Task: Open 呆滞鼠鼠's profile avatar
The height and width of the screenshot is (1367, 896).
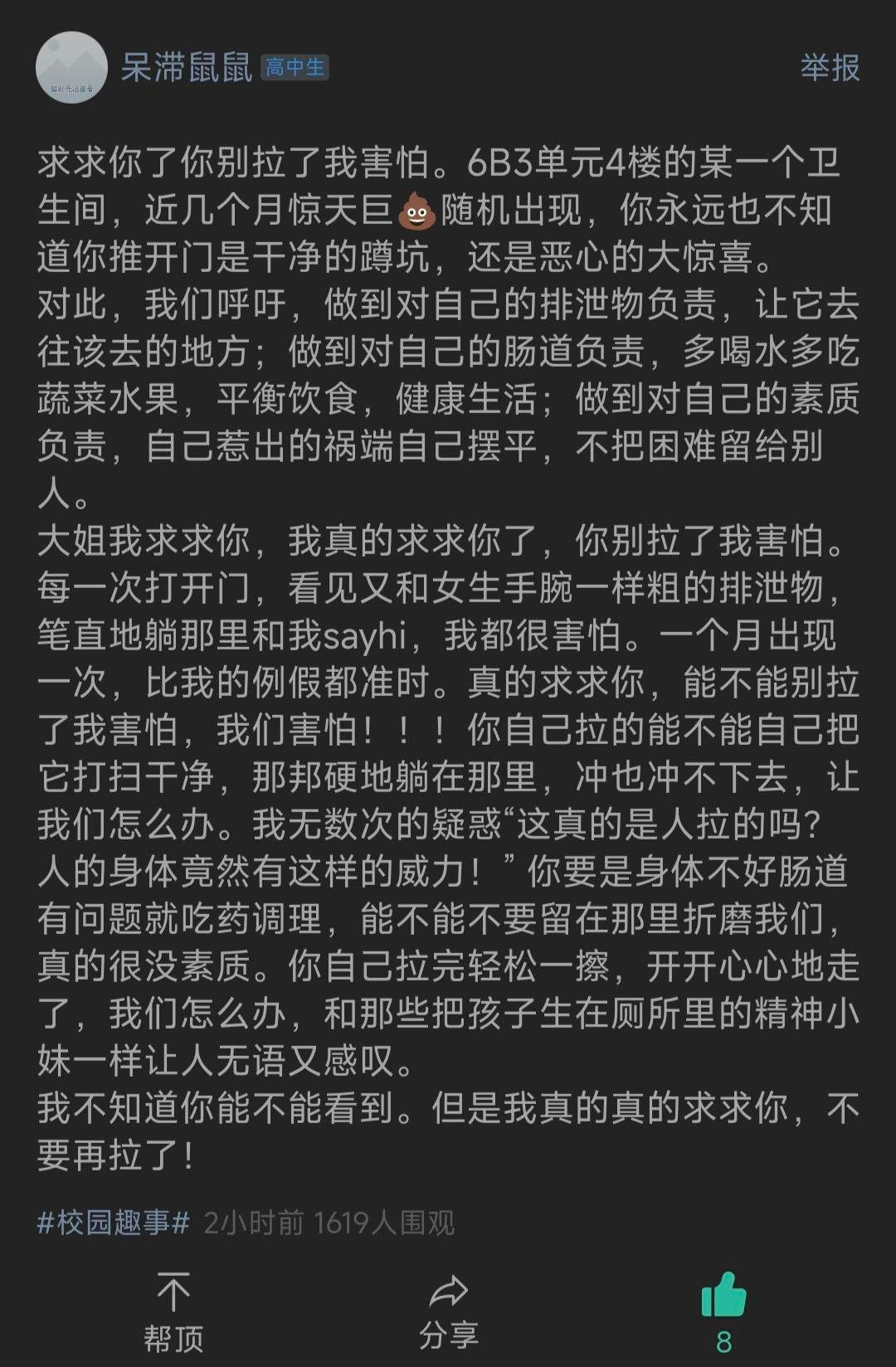Action: pos(72,67)
